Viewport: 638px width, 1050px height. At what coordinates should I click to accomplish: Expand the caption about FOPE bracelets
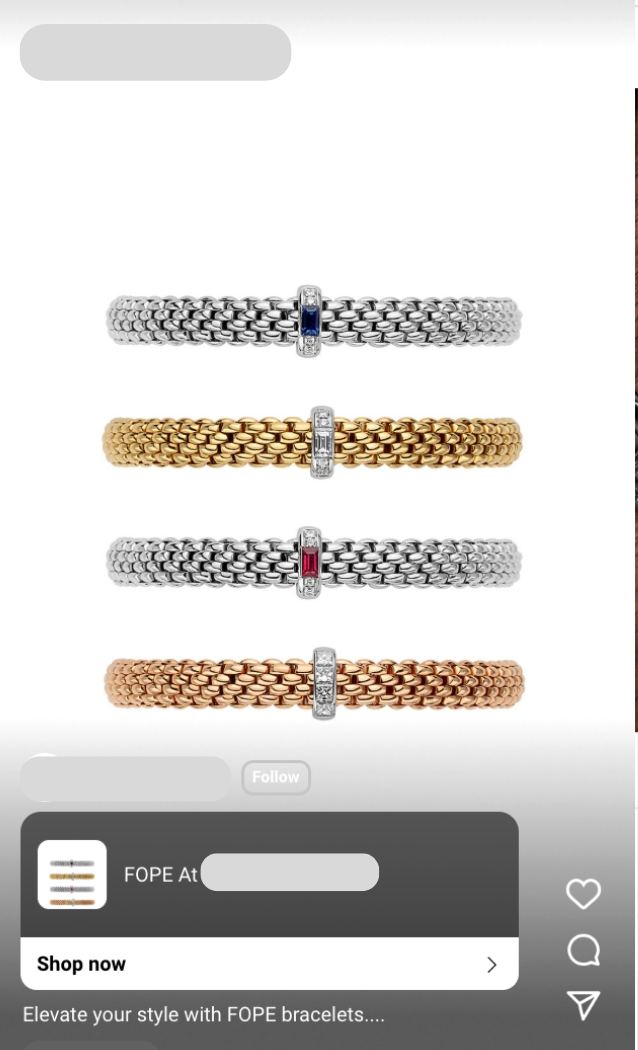203,1015
